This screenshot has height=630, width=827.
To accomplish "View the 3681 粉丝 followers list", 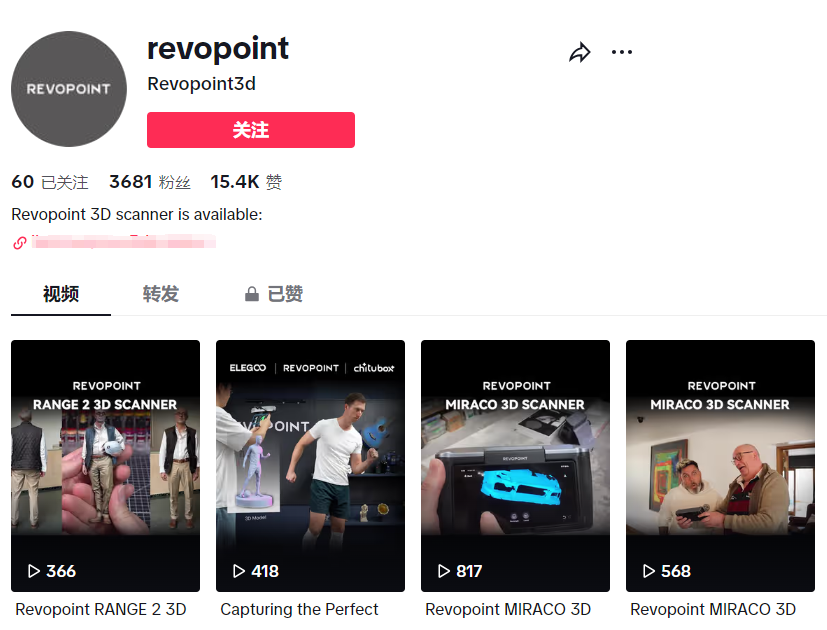I will tap(149, 182).
